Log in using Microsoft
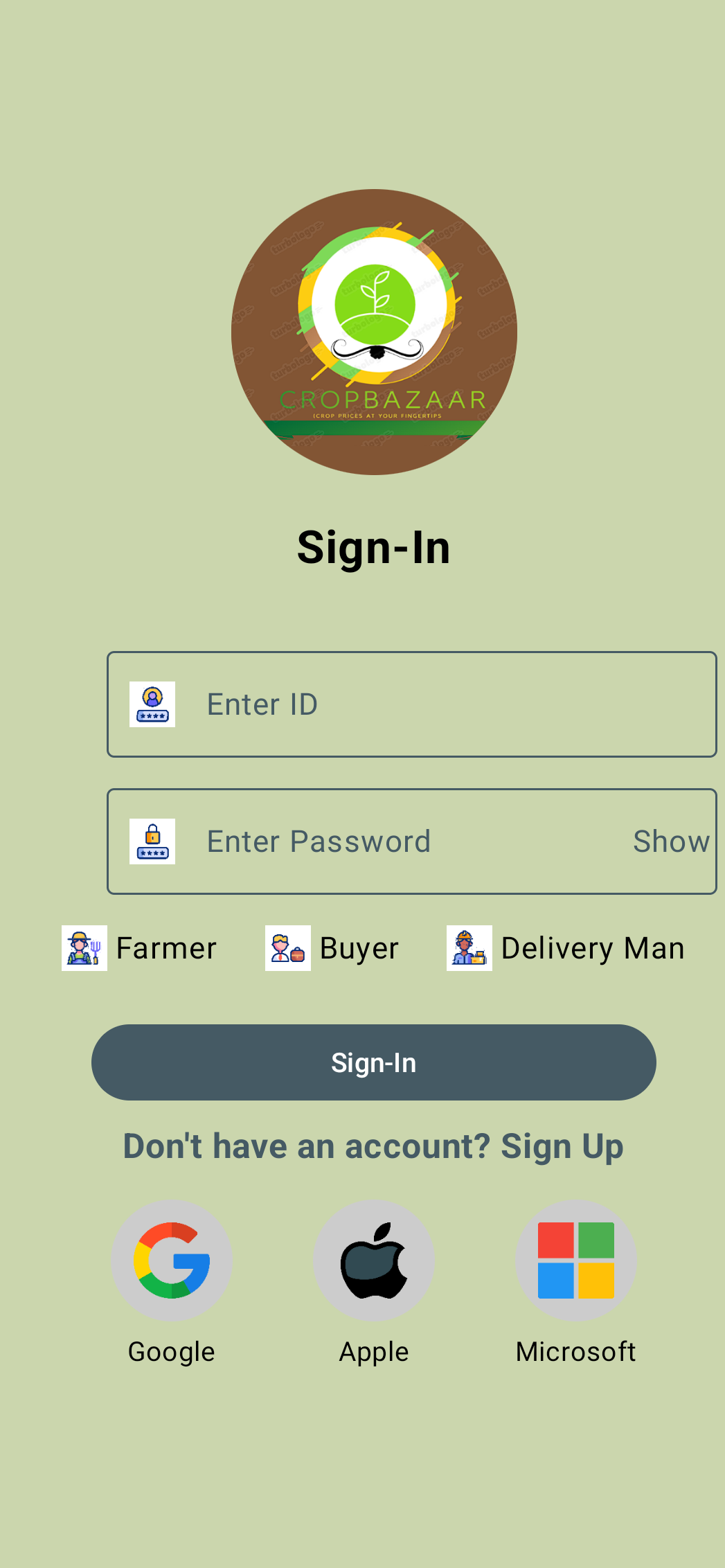The height and width of the screenshot is (1568, 725). point(576,1260)
